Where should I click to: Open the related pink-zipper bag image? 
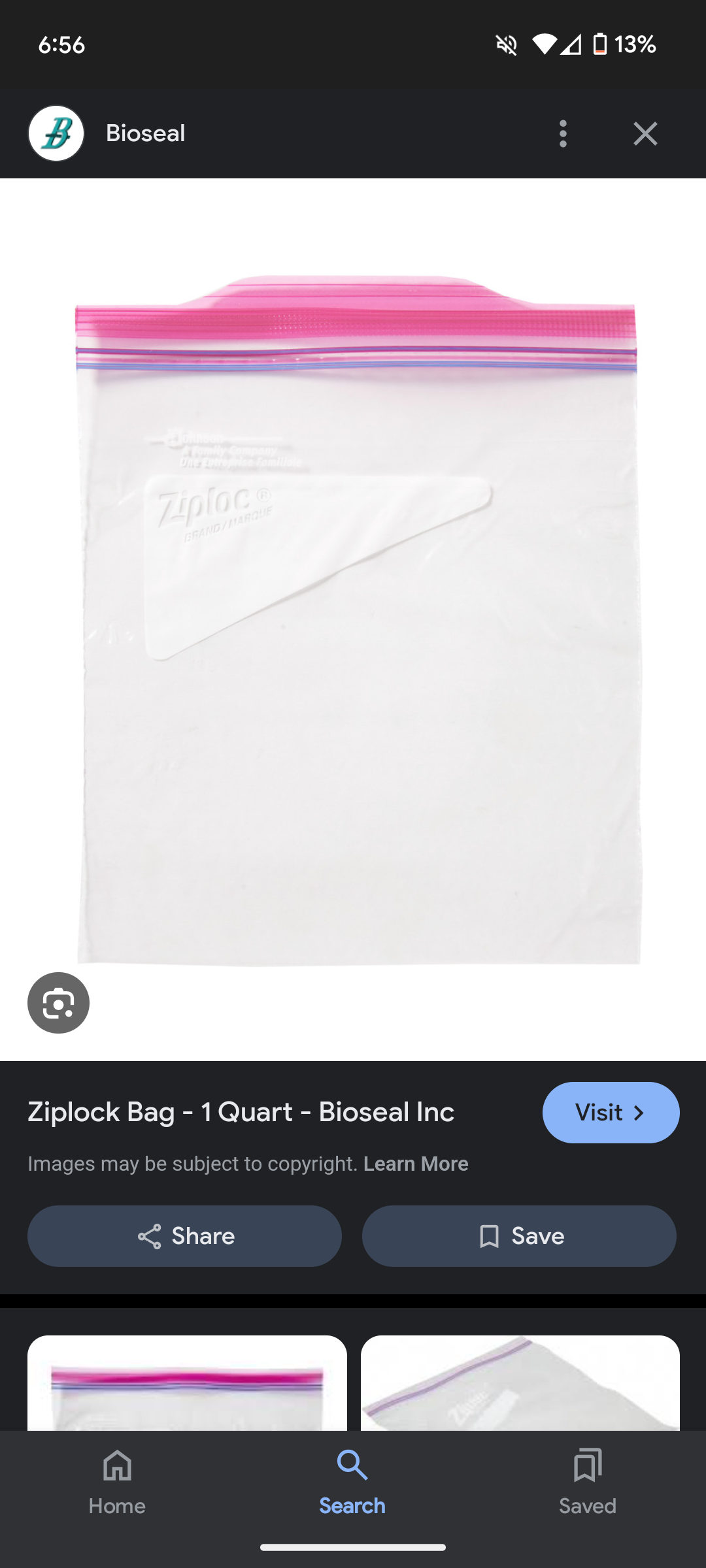click(187, 1382)
